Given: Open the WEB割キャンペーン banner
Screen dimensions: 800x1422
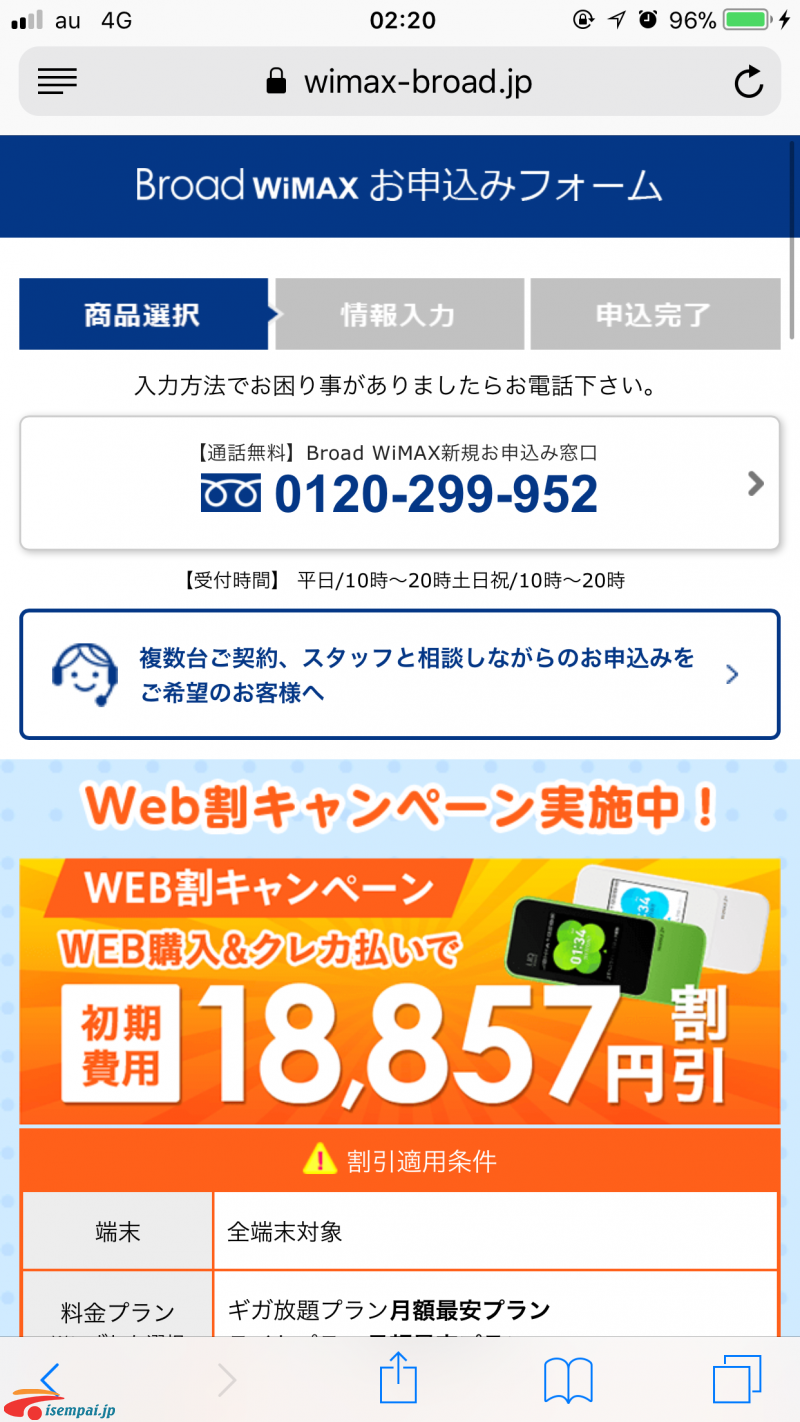Looking at the screenshot, I should click(x=400, y=990).
